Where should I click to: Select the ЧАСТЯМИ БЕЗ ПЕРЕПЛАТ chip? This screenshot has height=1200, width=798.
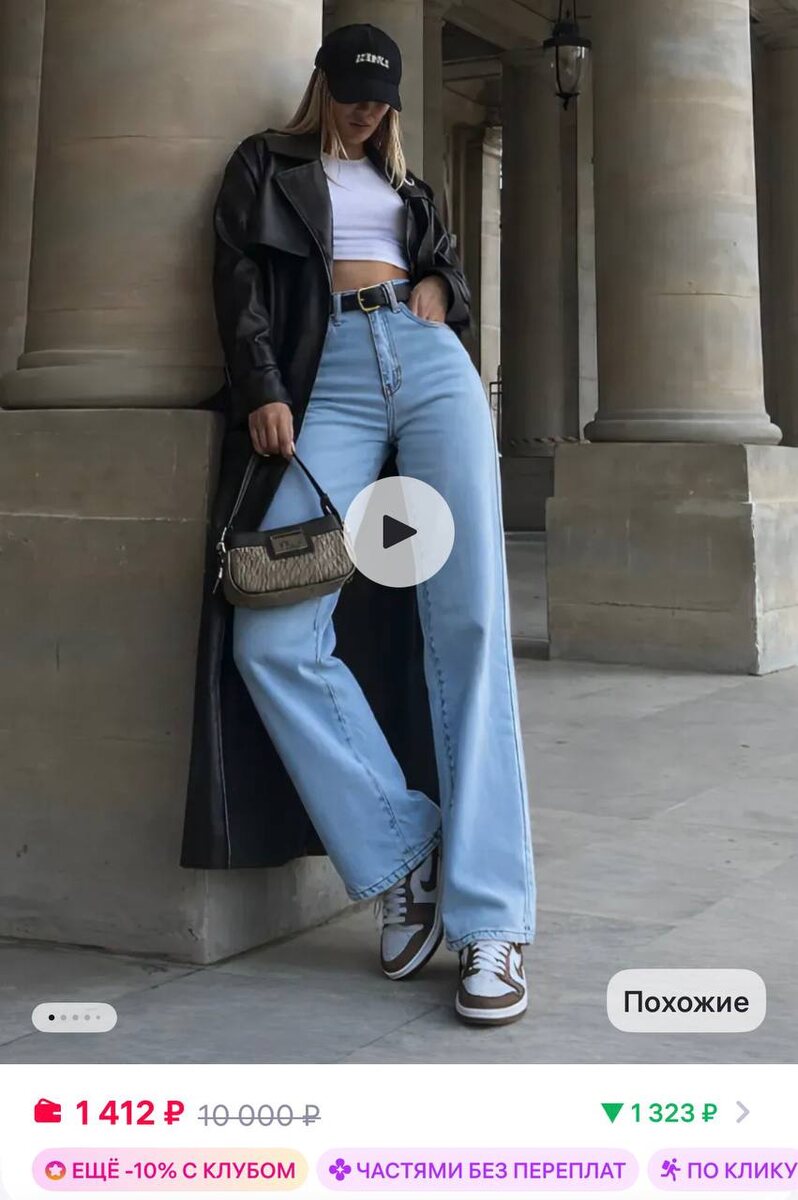point(478,1170)
